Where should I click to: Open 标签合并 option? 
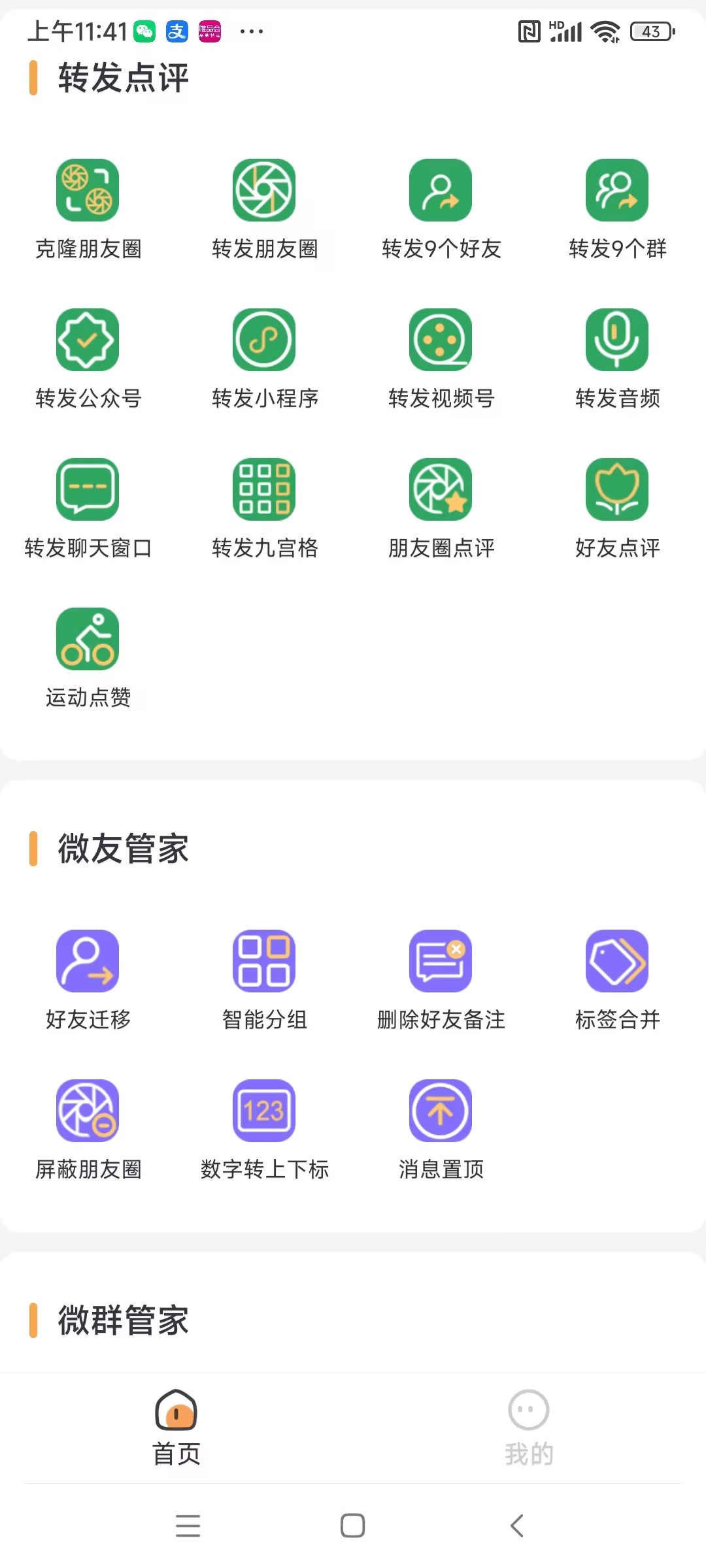pos(617,961)
